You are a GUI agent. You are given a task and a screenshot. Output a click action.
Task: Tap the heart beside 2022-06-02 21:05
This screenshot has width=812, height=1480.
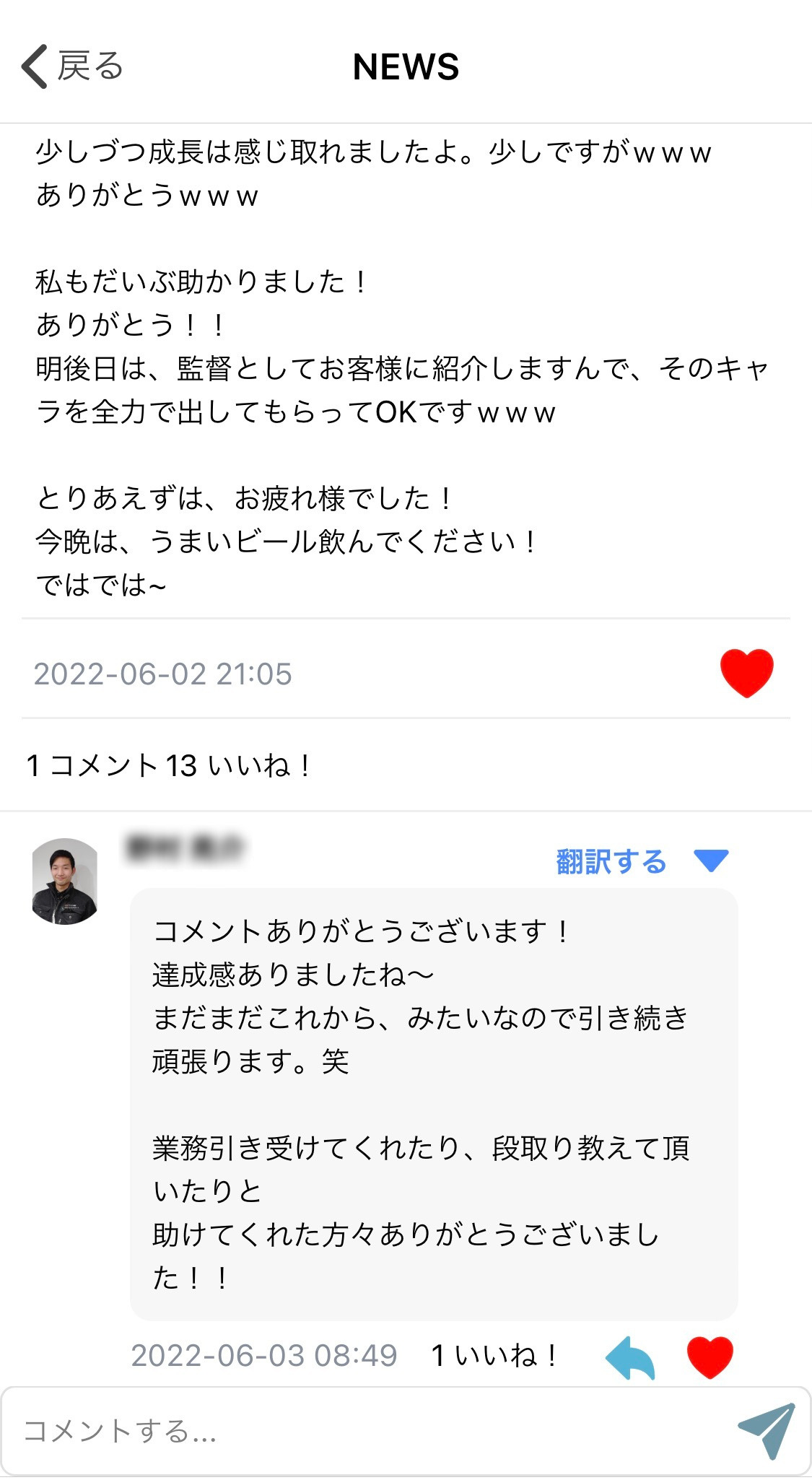[746, 673]
